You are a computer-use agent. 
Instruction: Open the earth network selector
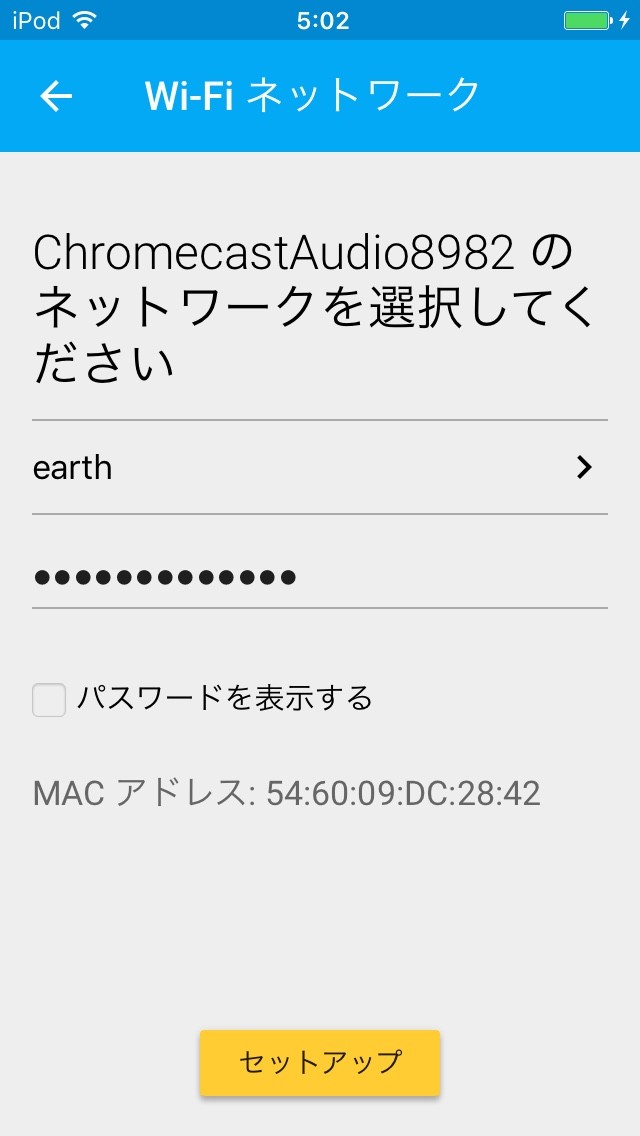coord(320,467)
